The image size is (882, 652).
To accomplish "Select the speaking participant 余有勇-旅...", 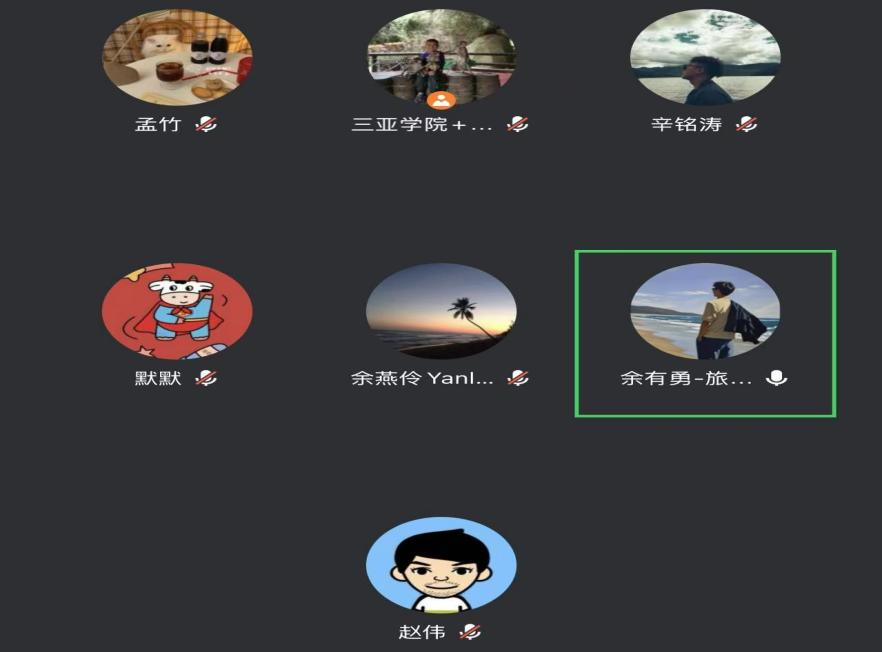I will (705, 312).
